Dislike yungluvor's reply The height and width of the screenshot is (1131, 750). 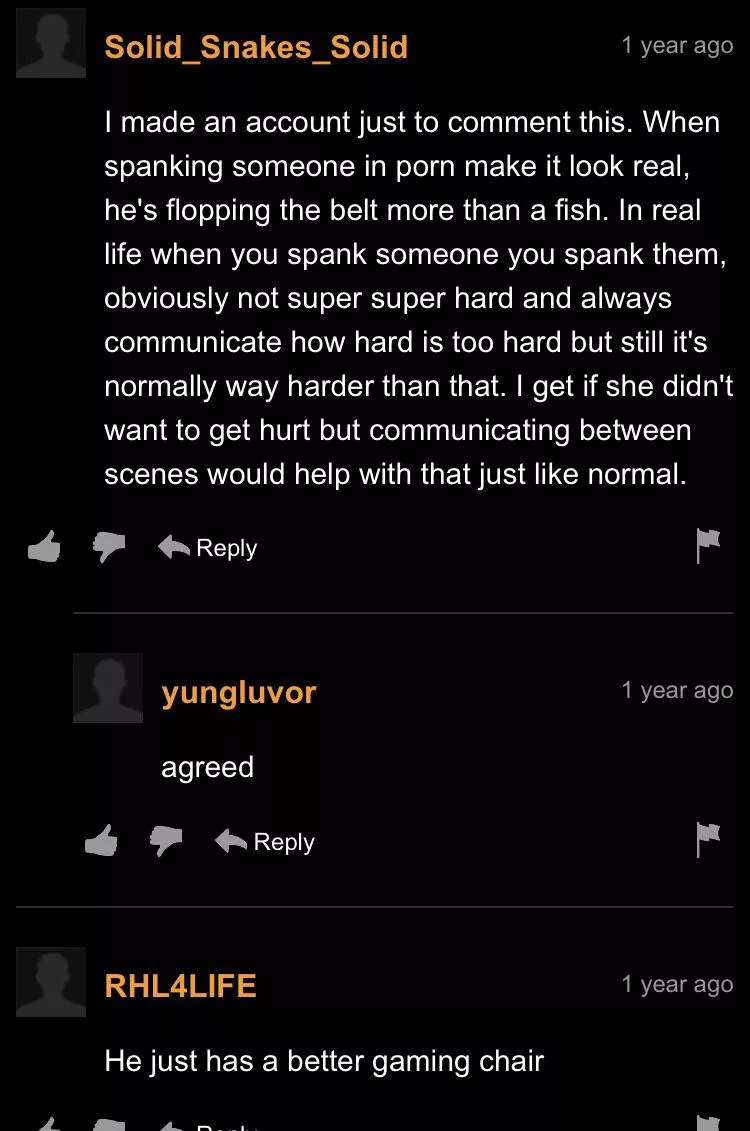point(166,841)
